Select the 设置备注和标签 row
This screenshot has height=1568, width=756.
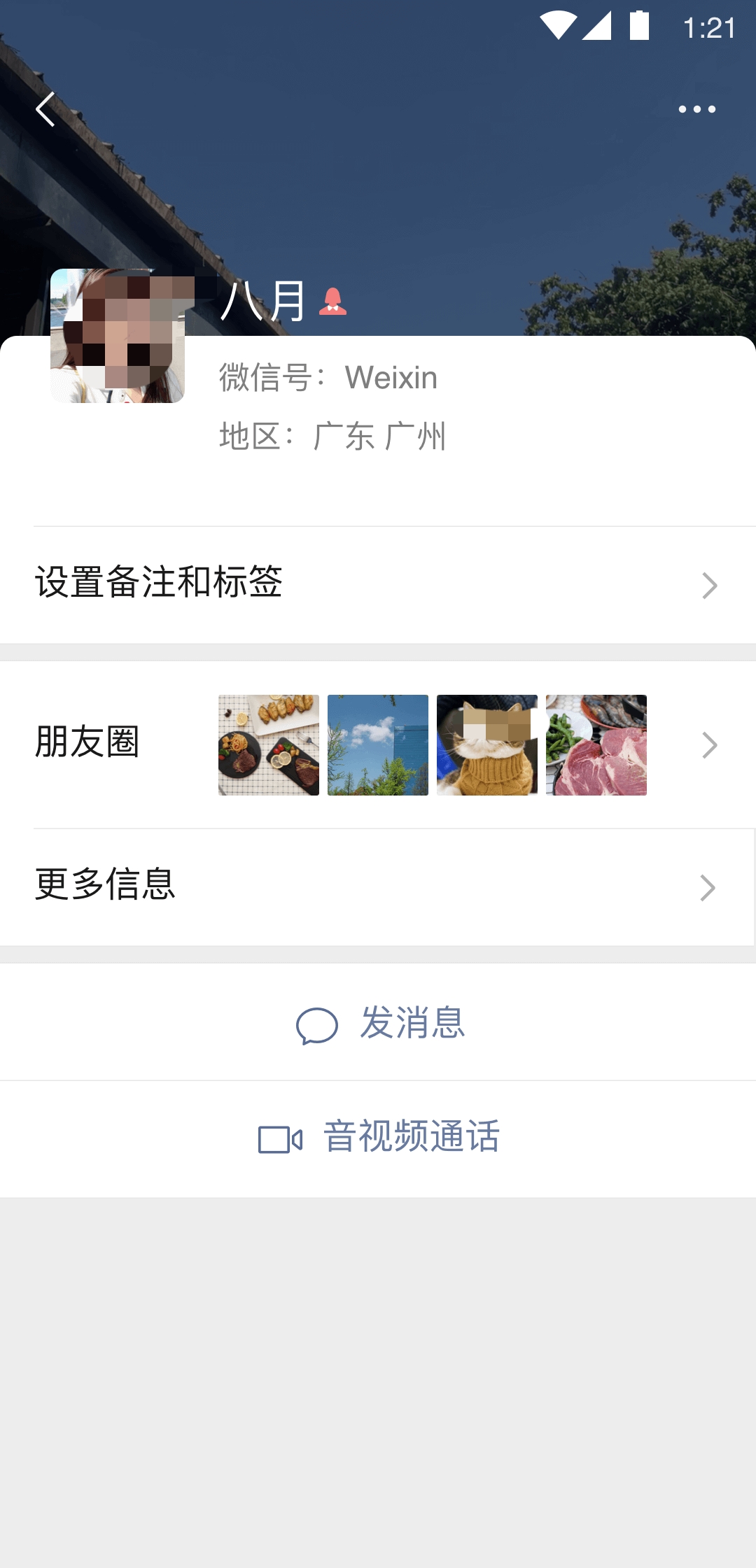(280, 582)
